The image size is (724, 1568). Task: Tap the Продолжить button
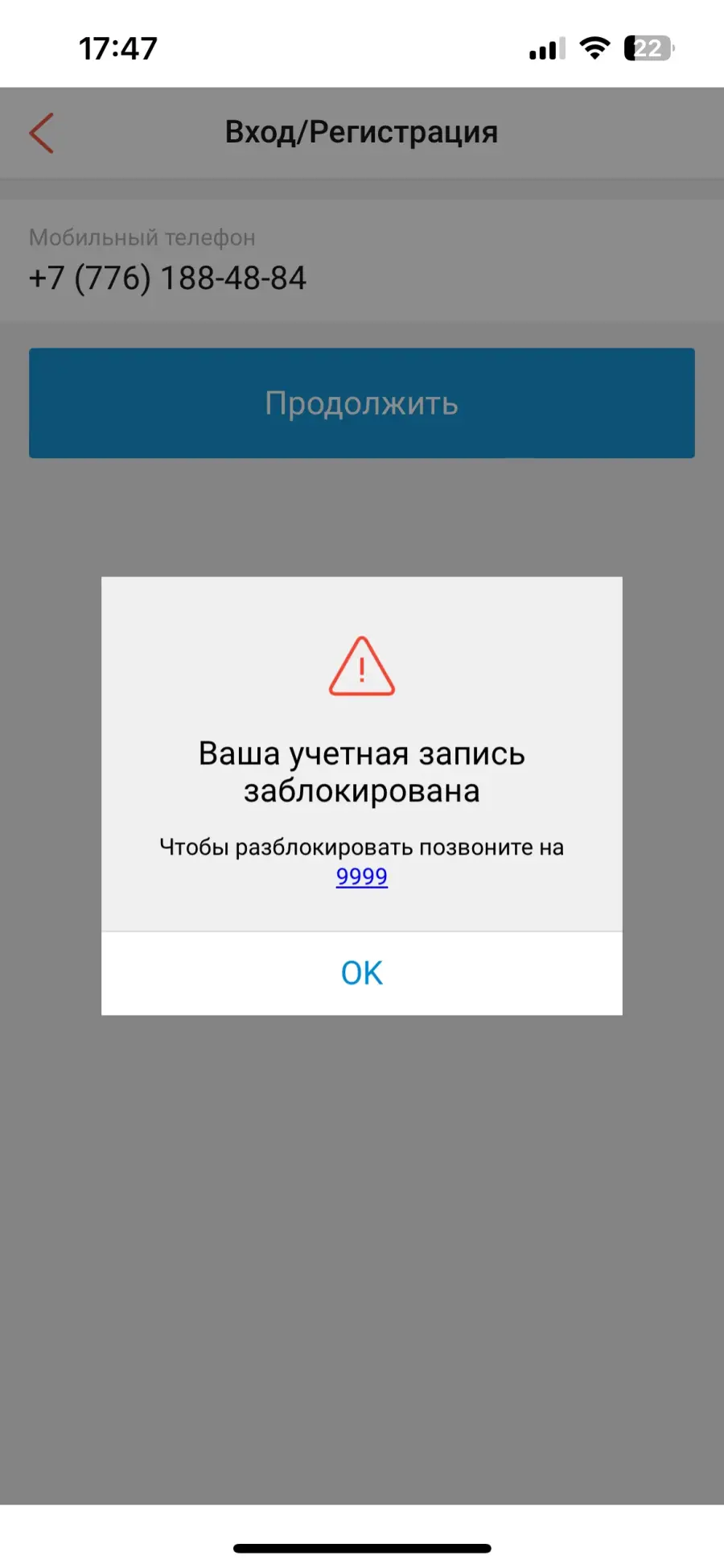[362, 403]
